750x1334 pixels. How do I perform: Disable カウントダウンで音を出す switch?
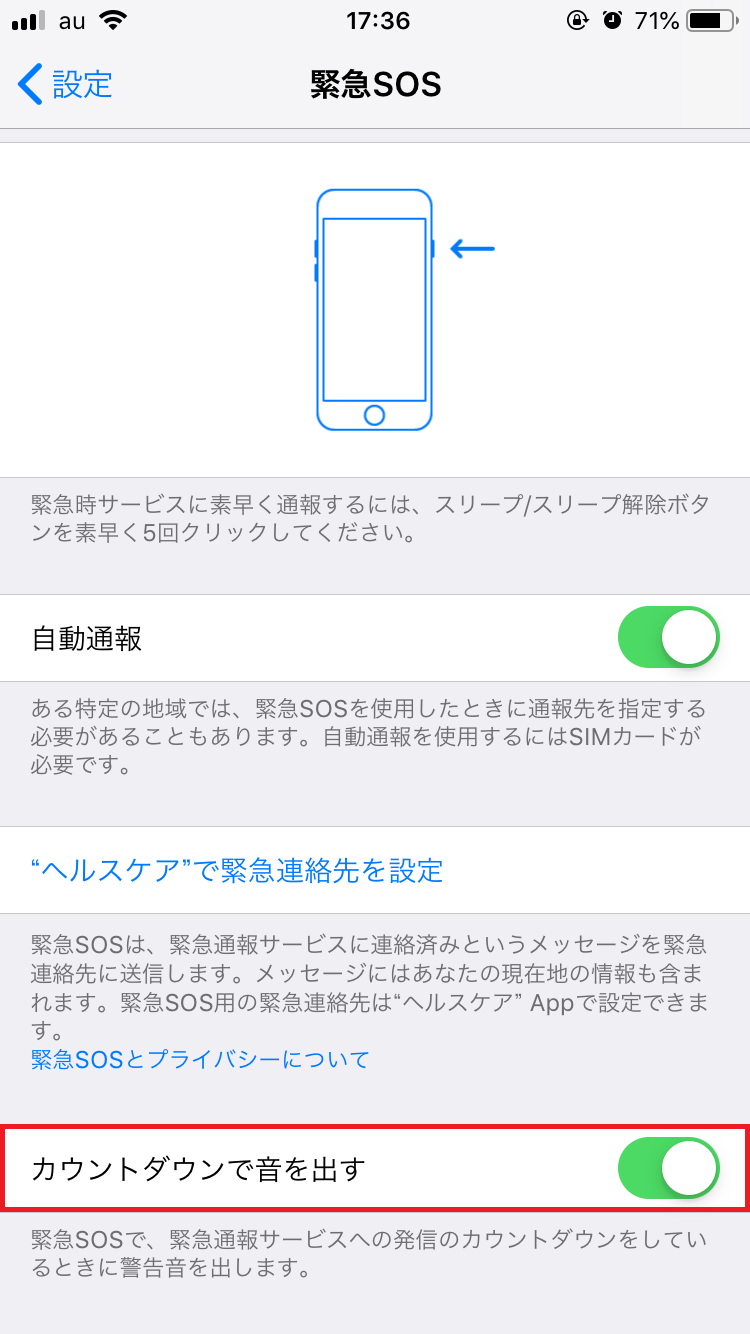[x=667, y=1167]
